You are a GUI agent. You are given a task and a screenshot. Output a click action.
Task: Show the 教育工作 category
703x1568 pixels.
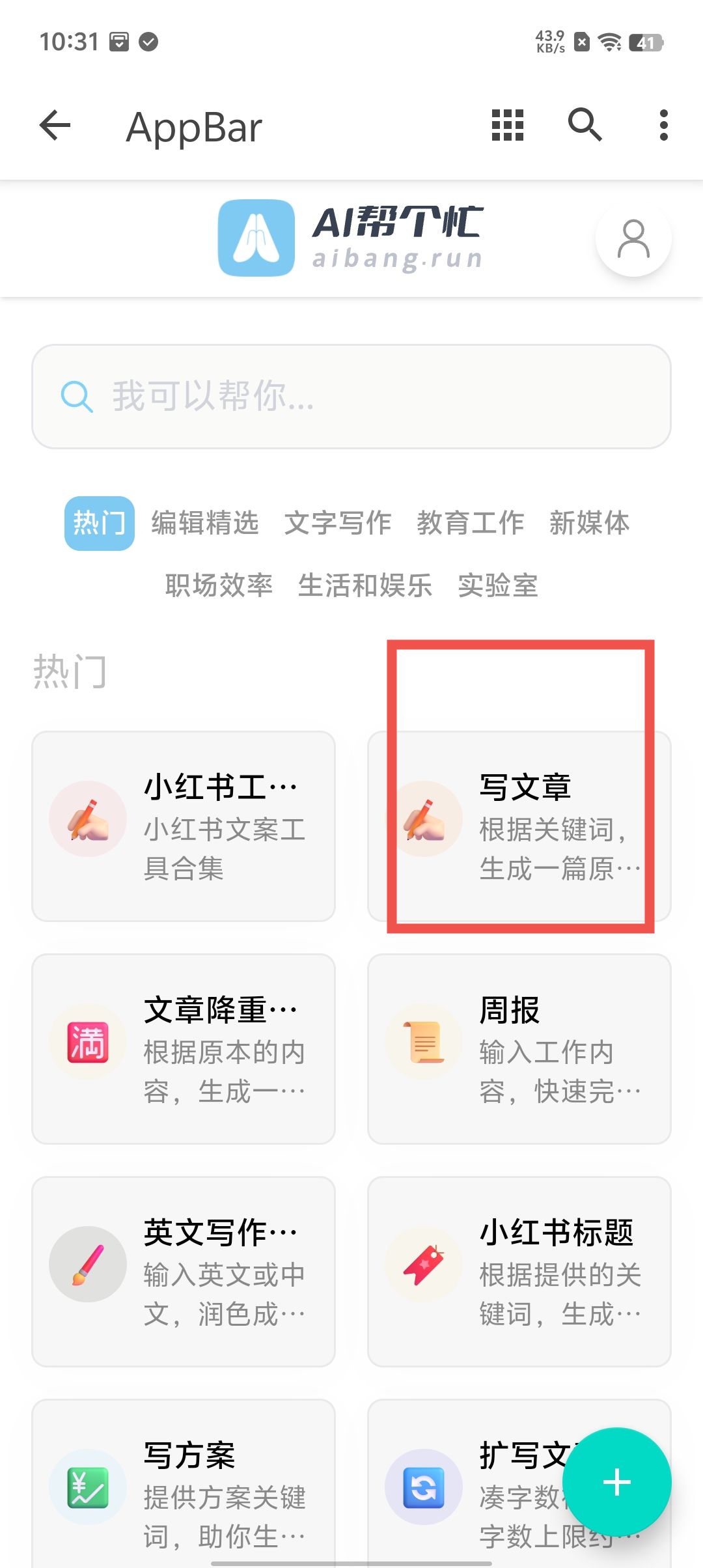pyautogui.click(x=471, y=524)
